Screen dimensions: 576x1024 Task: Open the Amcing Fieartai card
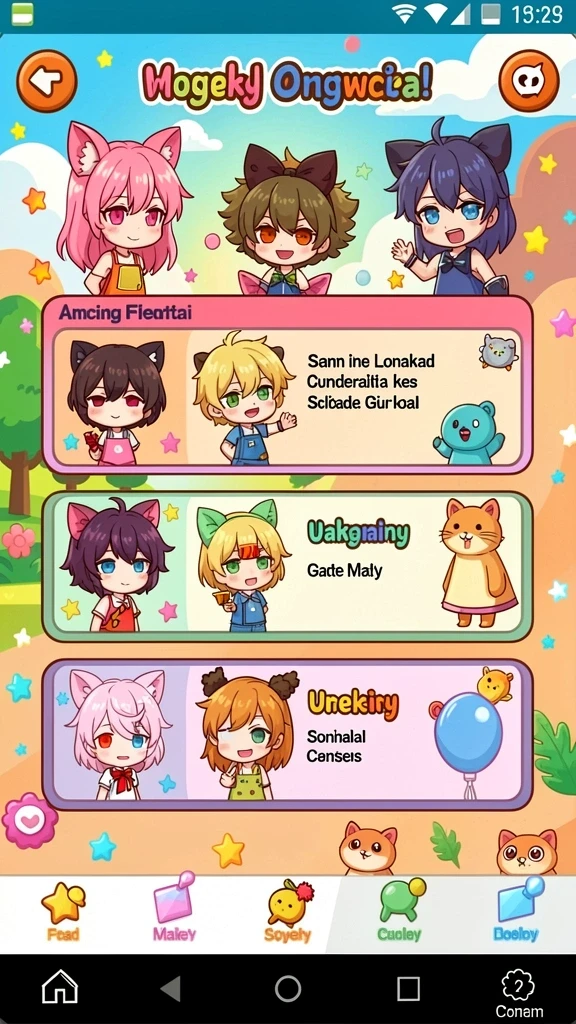[287, 384]
